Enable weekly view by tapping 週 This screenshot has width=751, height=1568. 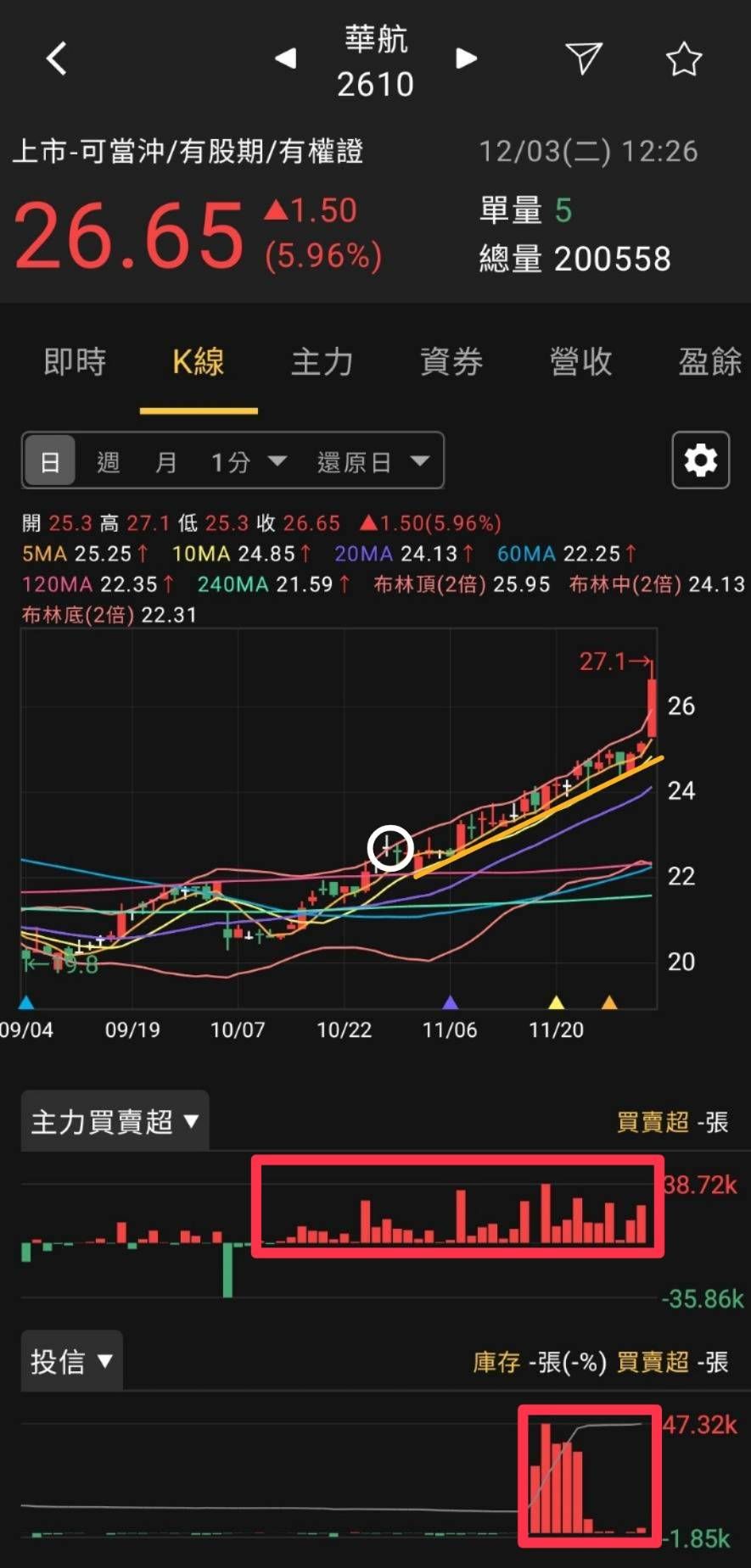[107, 460]
